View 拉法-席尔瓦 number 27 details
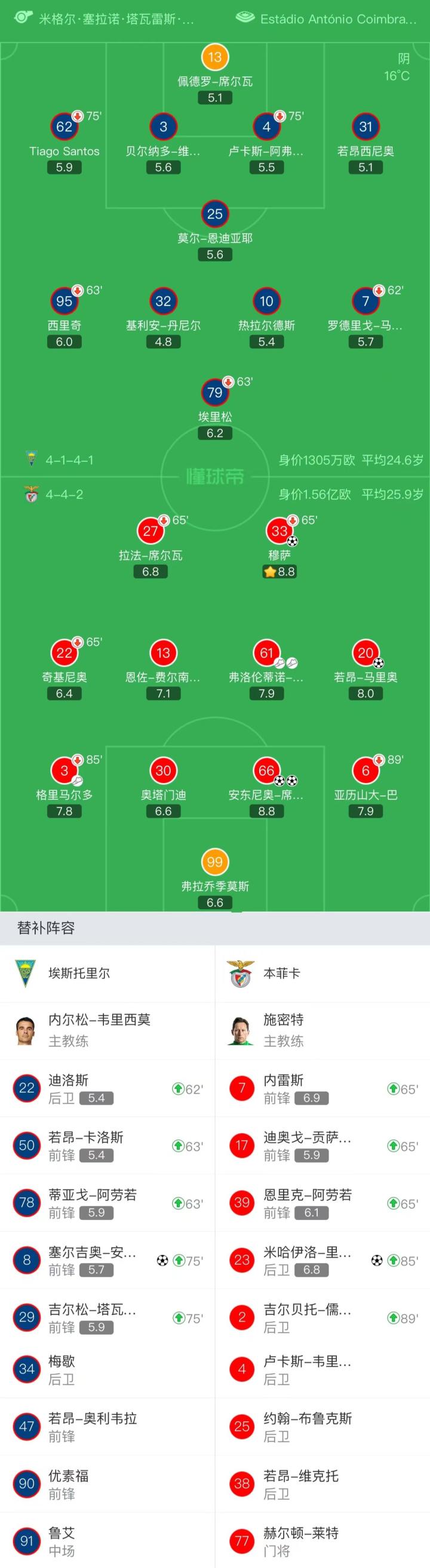The image size is (430, 1568). pos(150,548)
